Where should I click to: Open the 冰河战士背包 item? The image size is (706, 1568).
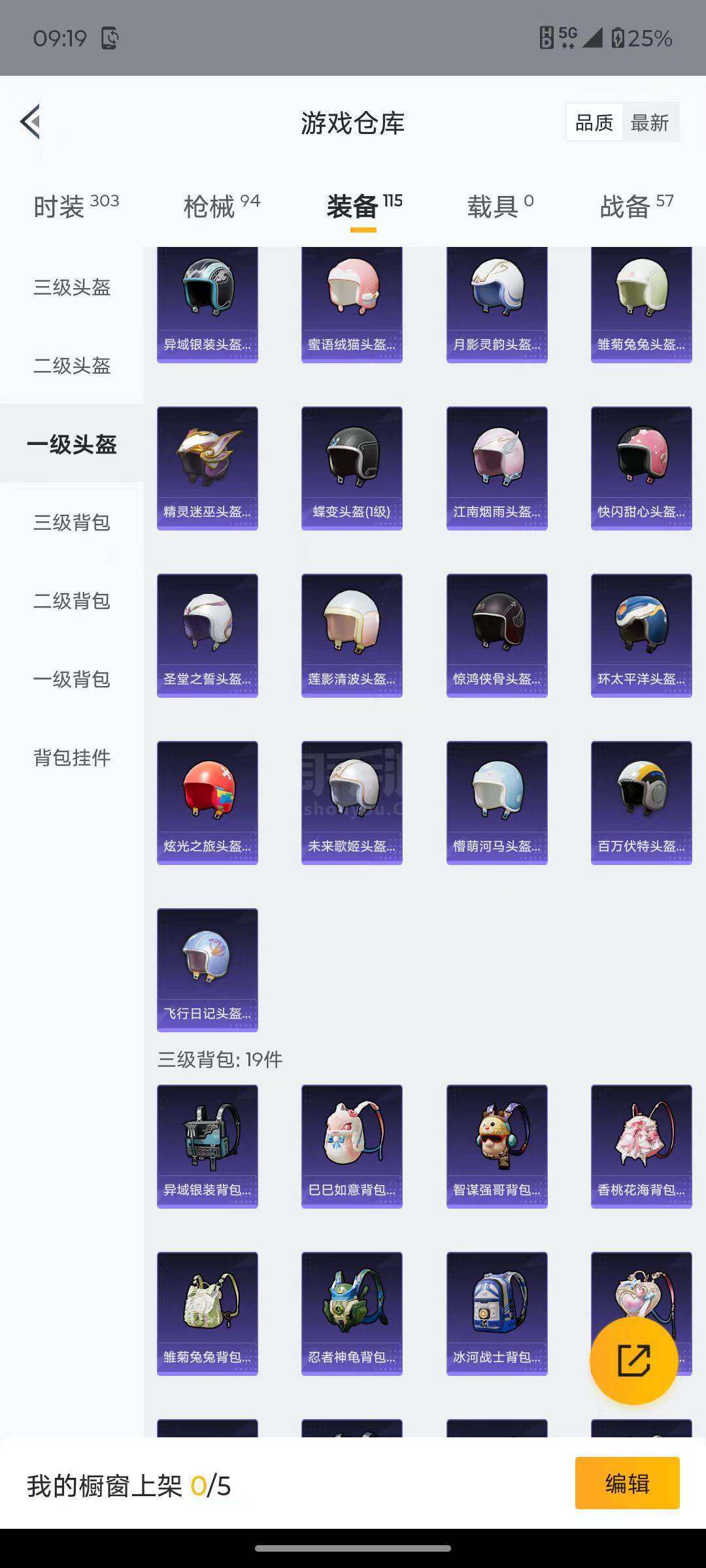pyautogui.click(x=497, y=1313)
